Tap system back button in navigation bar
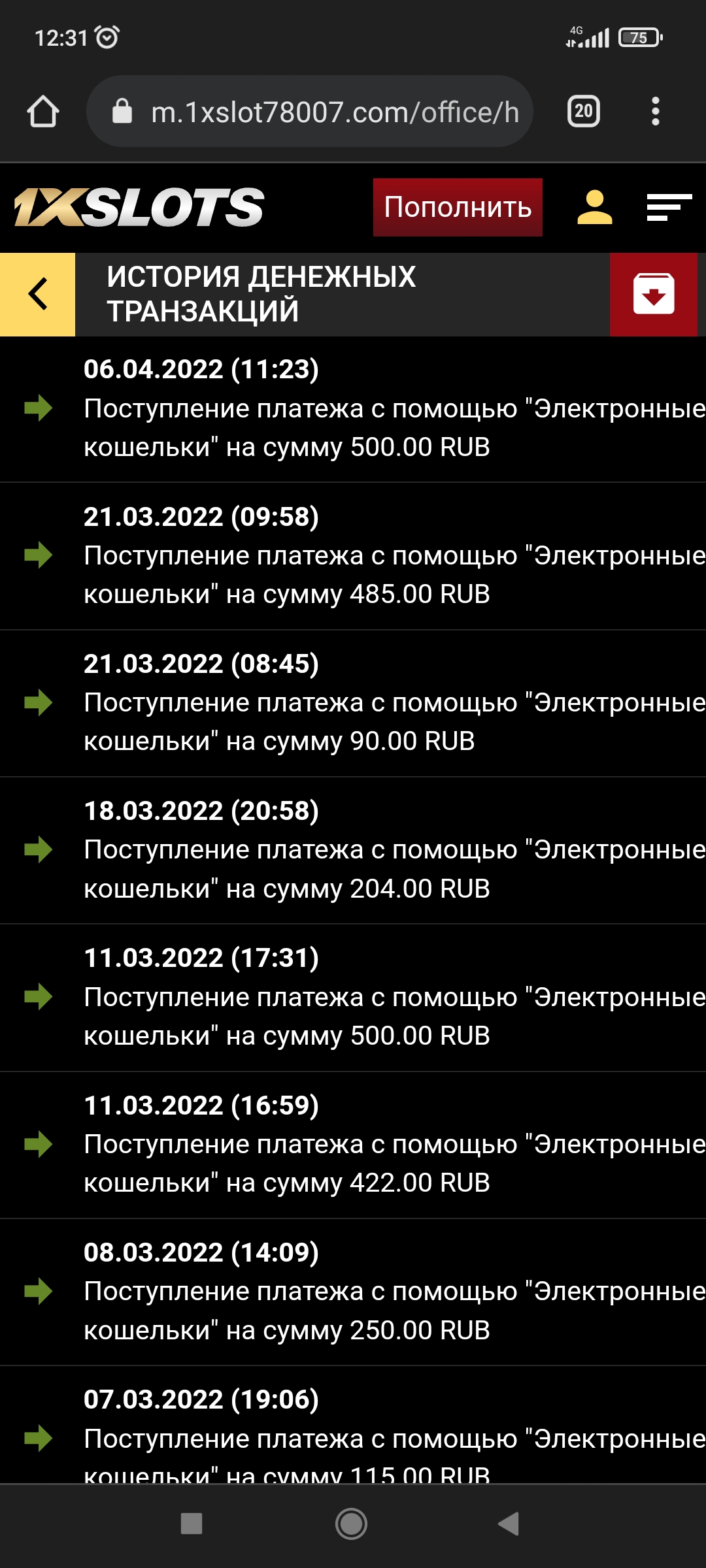 coord(509,1524)
